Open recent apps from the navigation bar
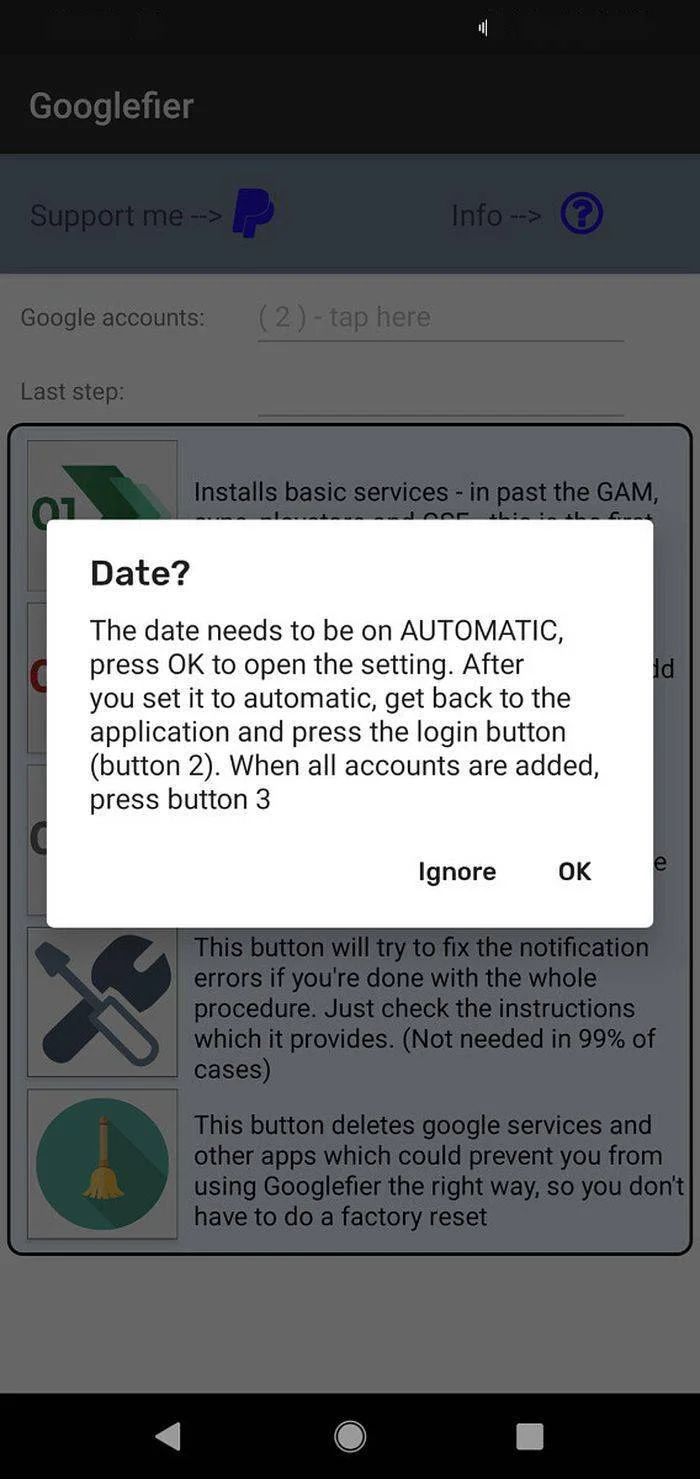The height and width of the screenshot is (1479, 700). (x=530, y=1436)
